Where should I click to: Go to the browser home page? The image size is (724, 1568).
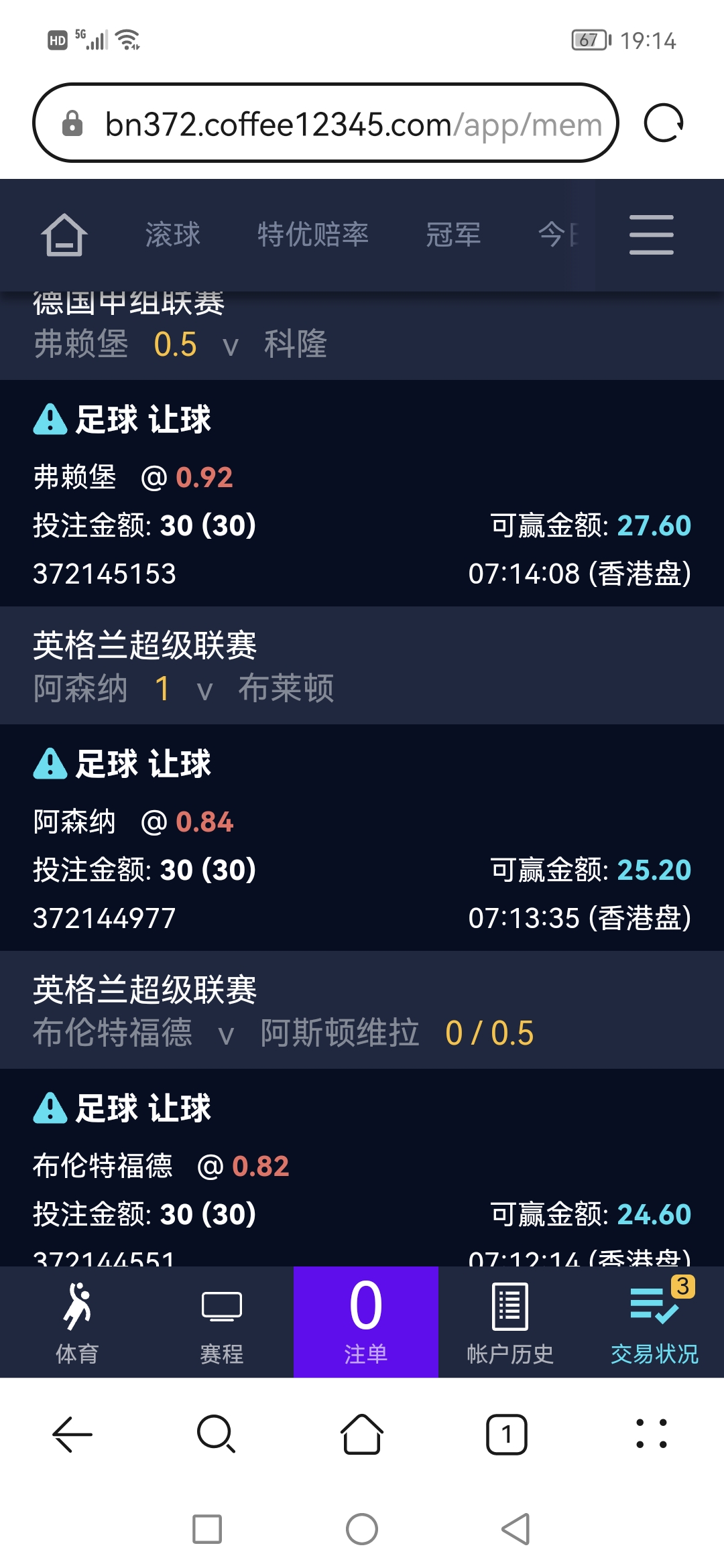click(362, 1435)
